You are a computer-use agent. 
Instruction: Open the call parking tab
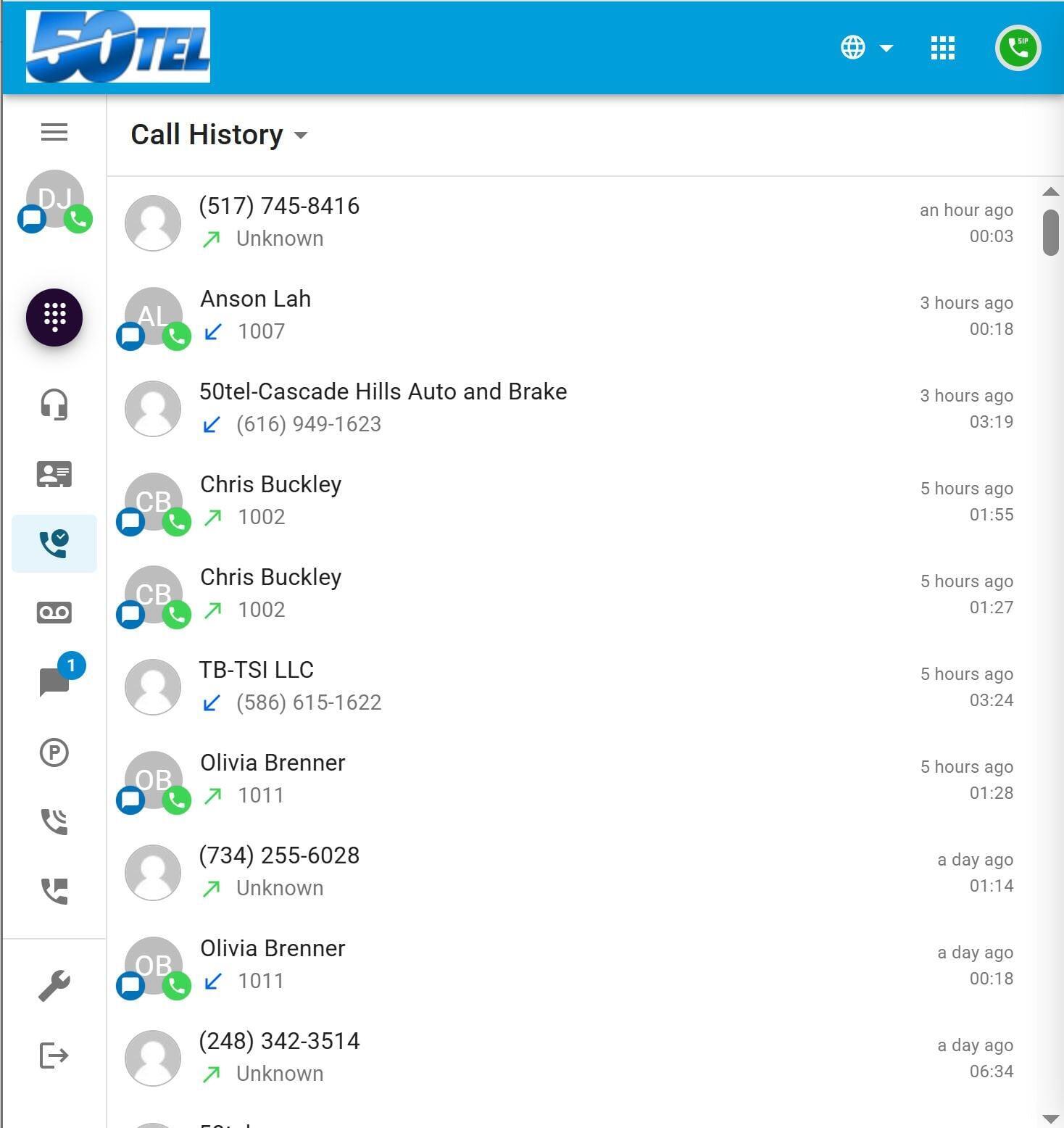[x=54, y=752]
